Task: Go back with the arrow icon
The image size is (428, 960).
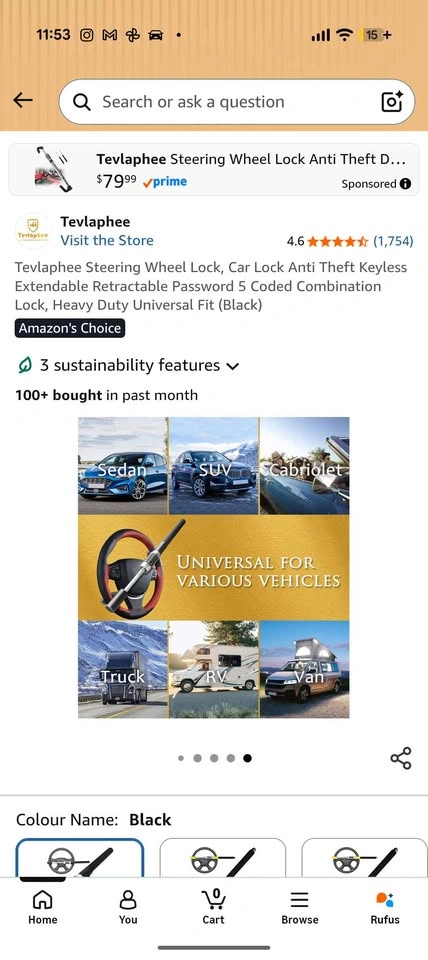Action: tap(23, 100)
